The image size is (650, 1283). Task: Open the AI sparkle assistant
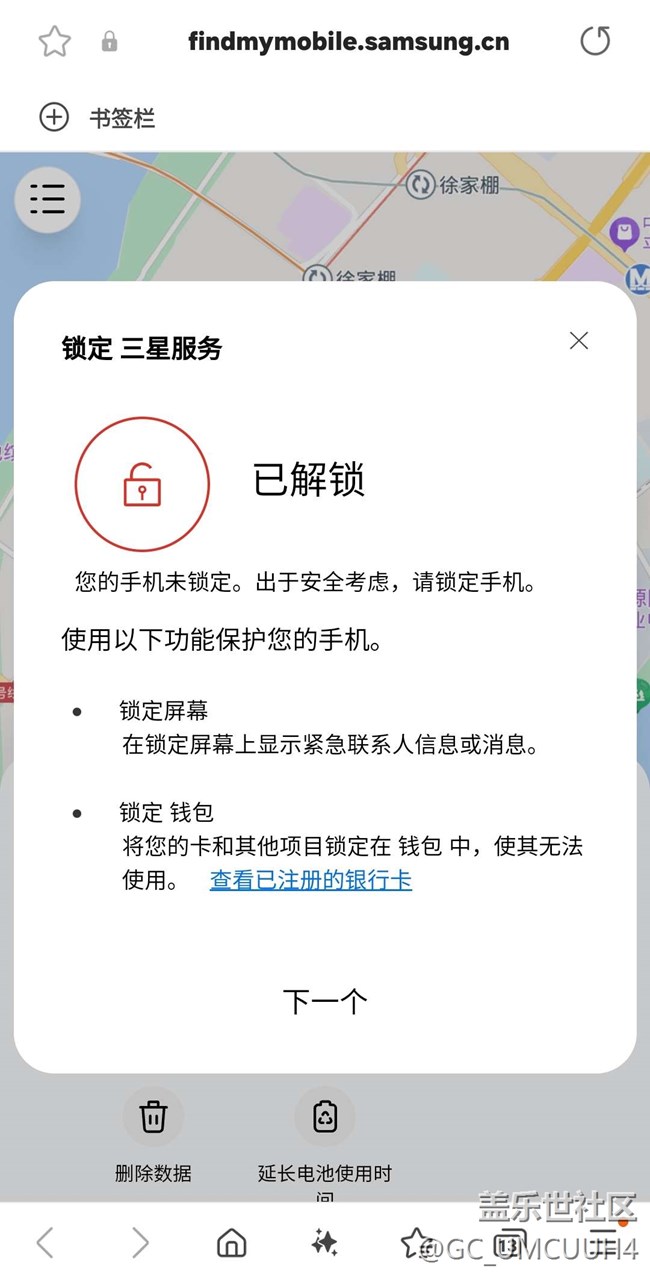pos(324,1243)
